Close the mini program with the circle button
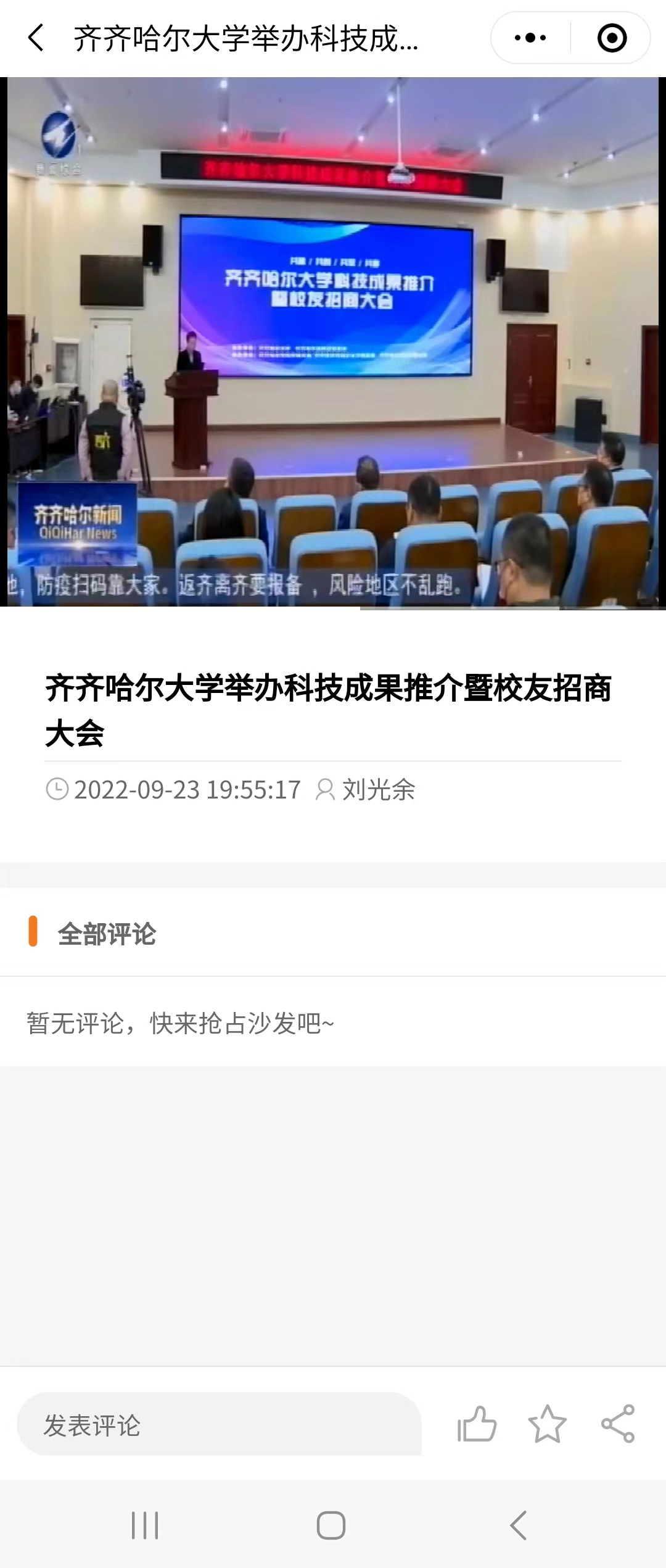Image resolution: width=666 pixels, height=1568 pixels. click(612, 38)
